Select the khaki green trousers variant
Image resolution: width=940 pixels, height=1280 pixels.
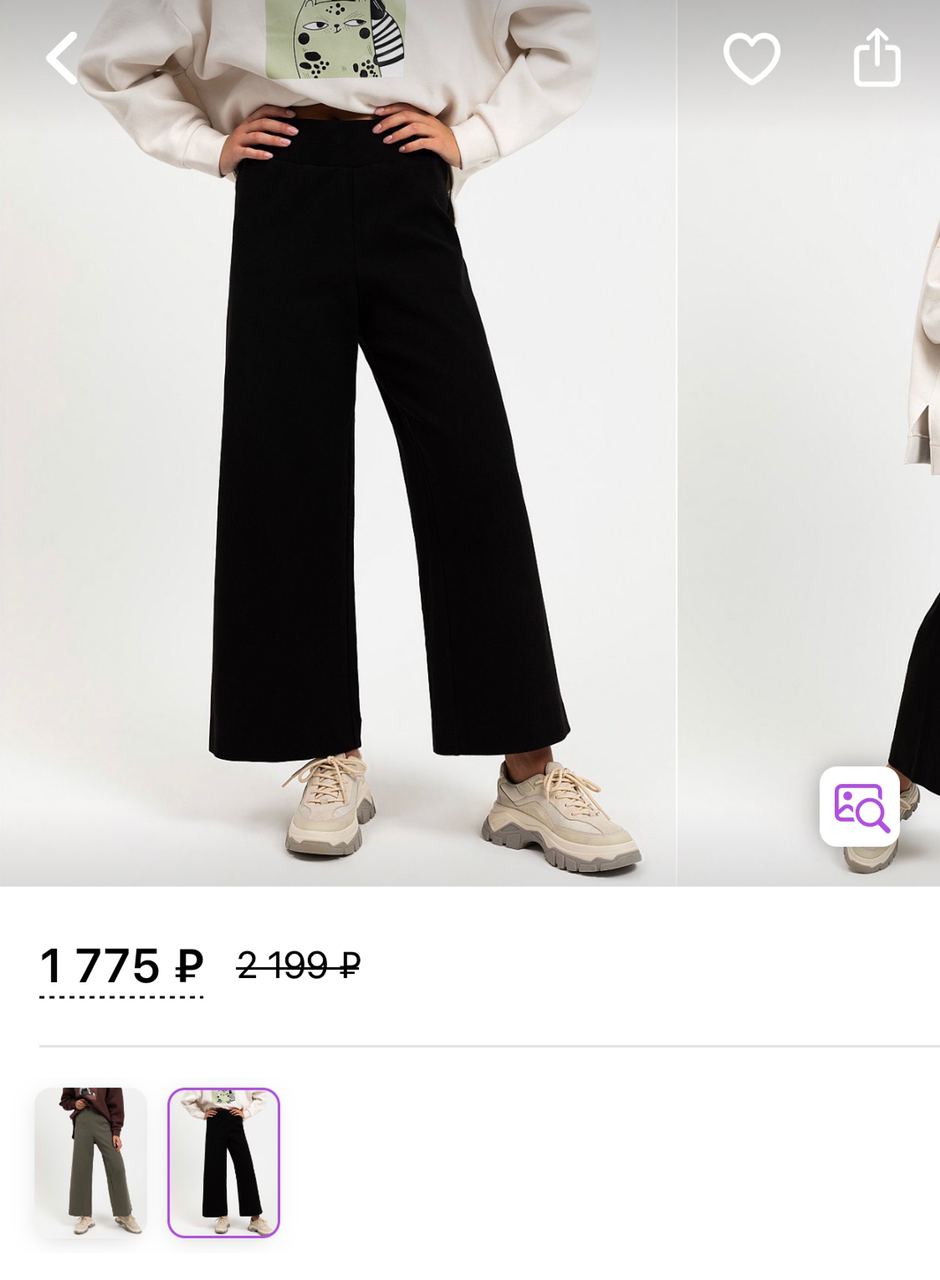tap(91, 1162)
